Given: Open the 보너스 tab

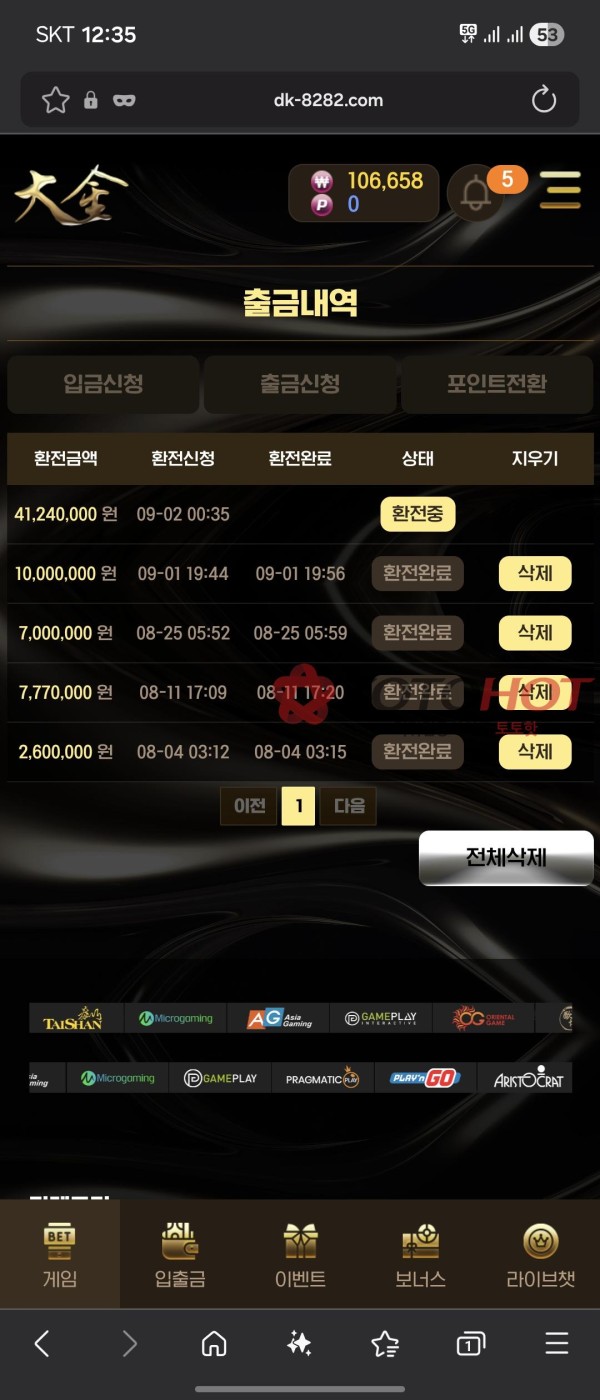Looking at the screenshot, I should pos(420,1255).
